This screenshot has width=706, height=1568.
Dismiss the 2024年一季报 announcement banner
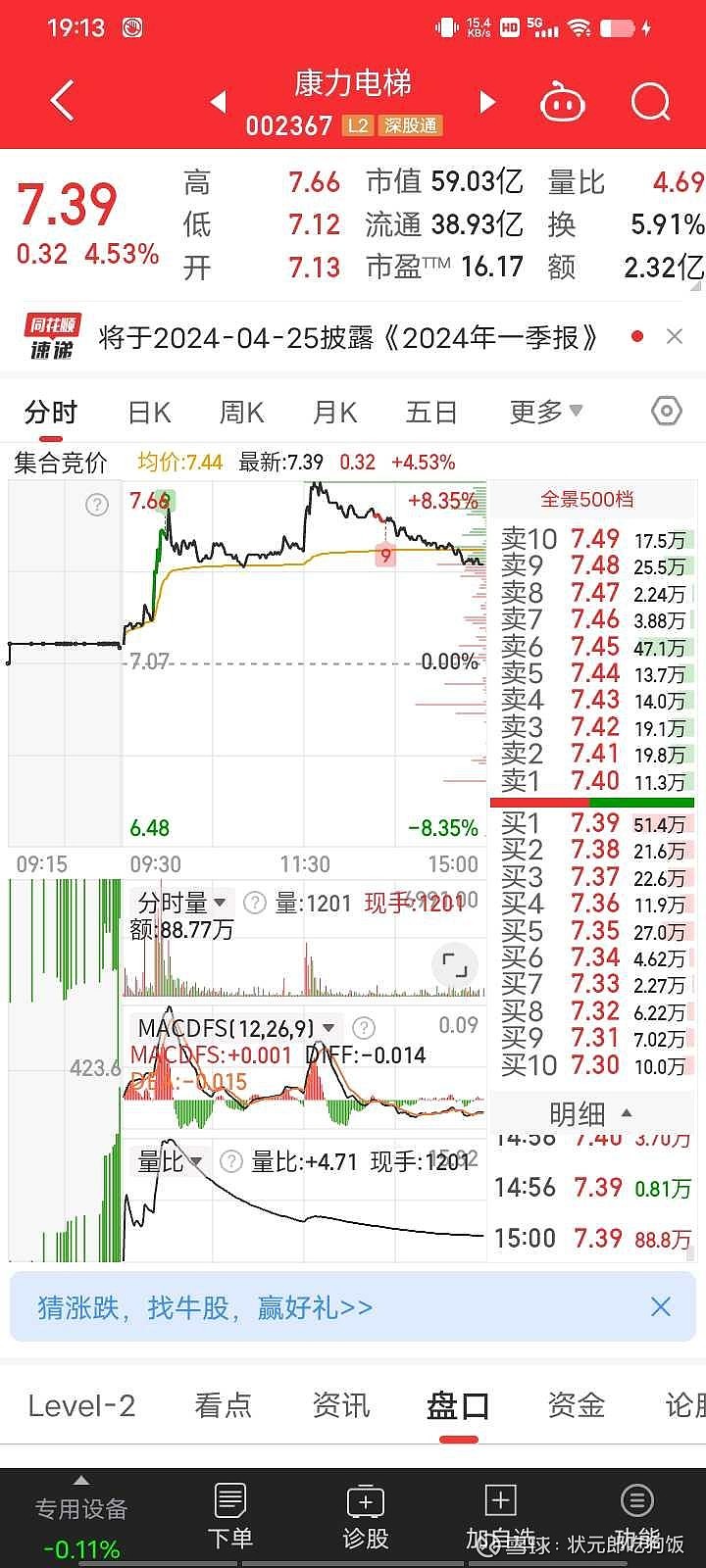674,336
